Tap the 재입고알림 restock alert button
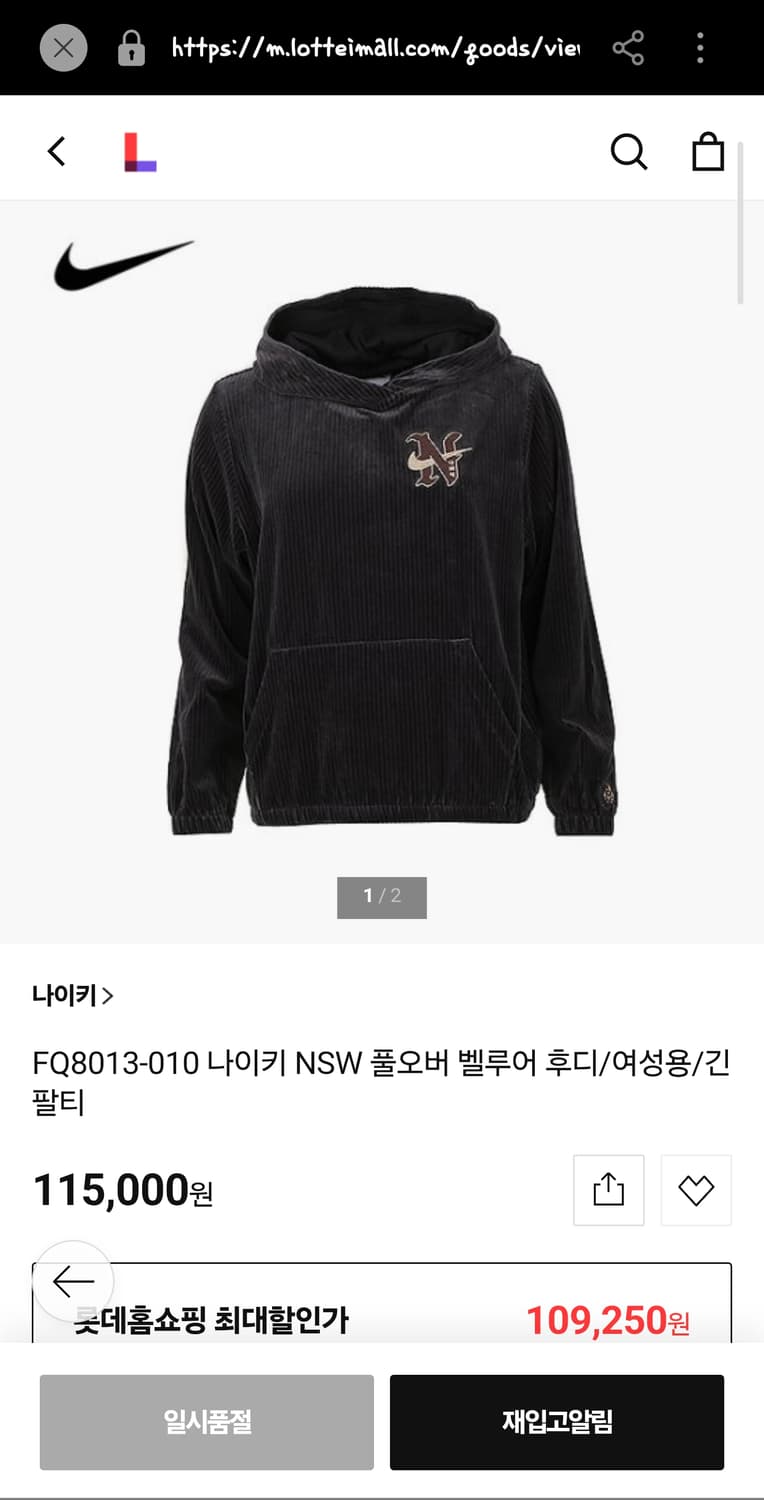Screen dimensions: 764x1500 coord(557,1422)
